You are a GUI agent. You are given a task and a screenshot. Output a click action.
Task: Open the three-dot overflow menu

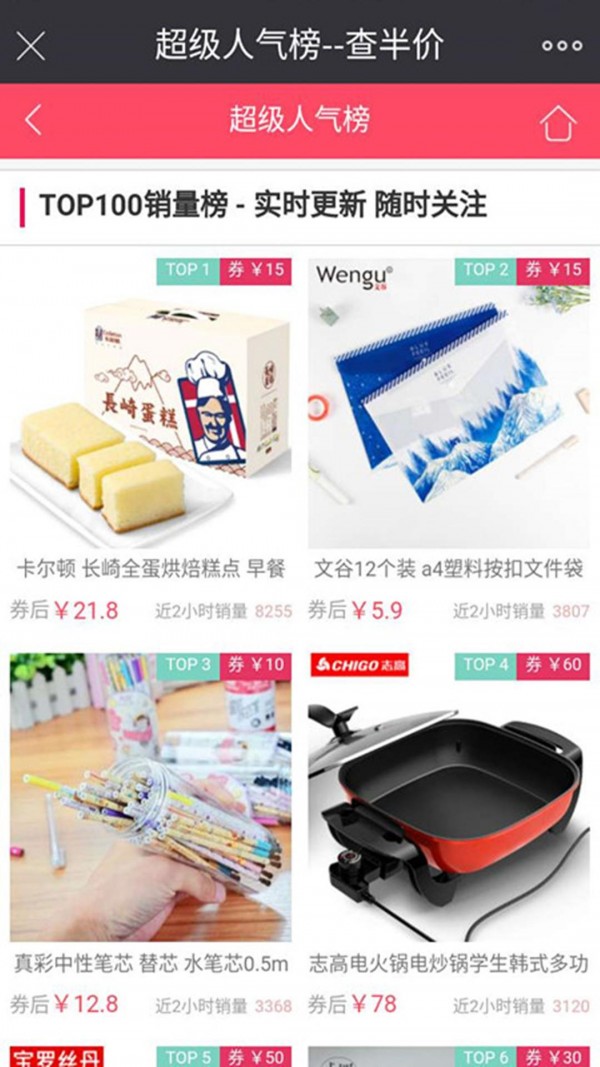pos(561,45)
